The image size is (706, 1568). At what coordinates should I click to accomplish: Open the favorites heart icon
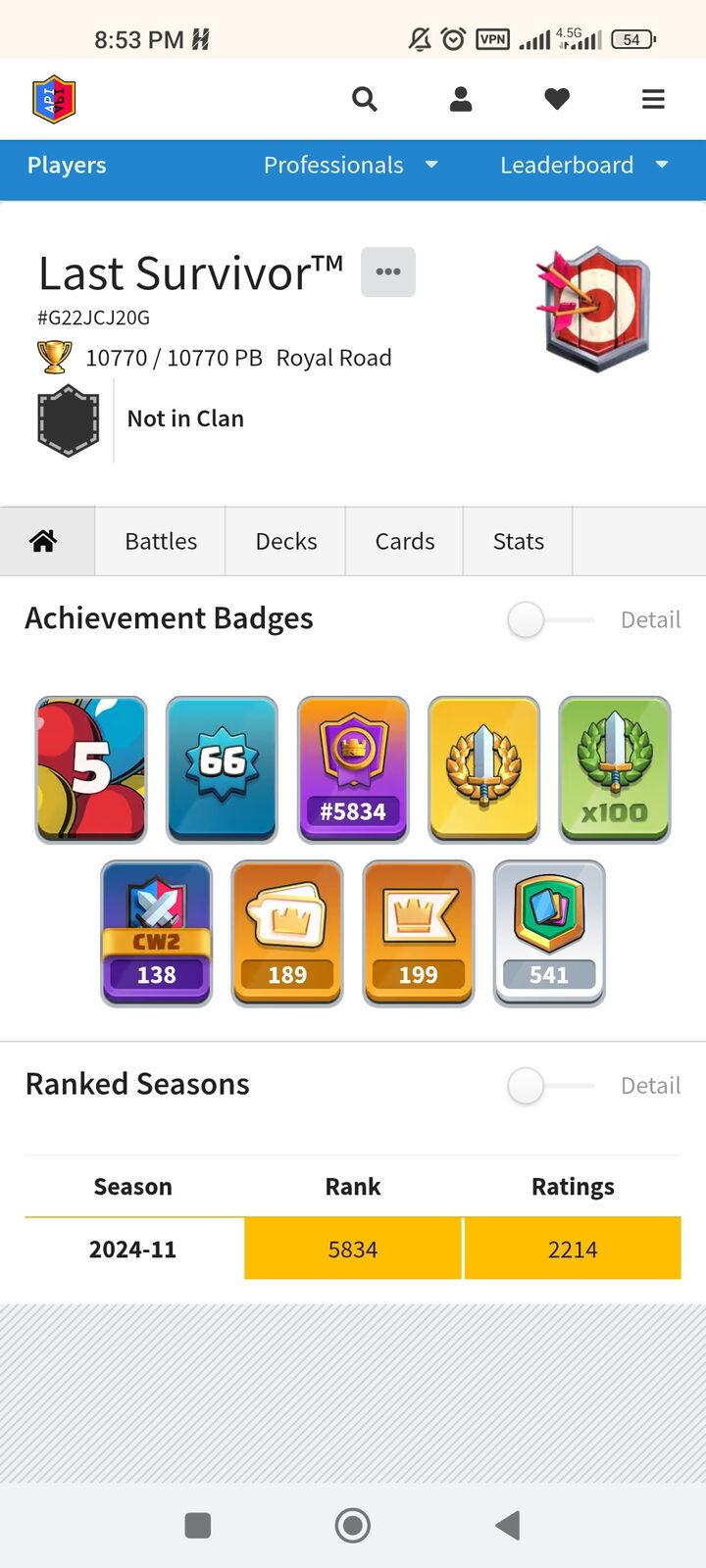557,99
